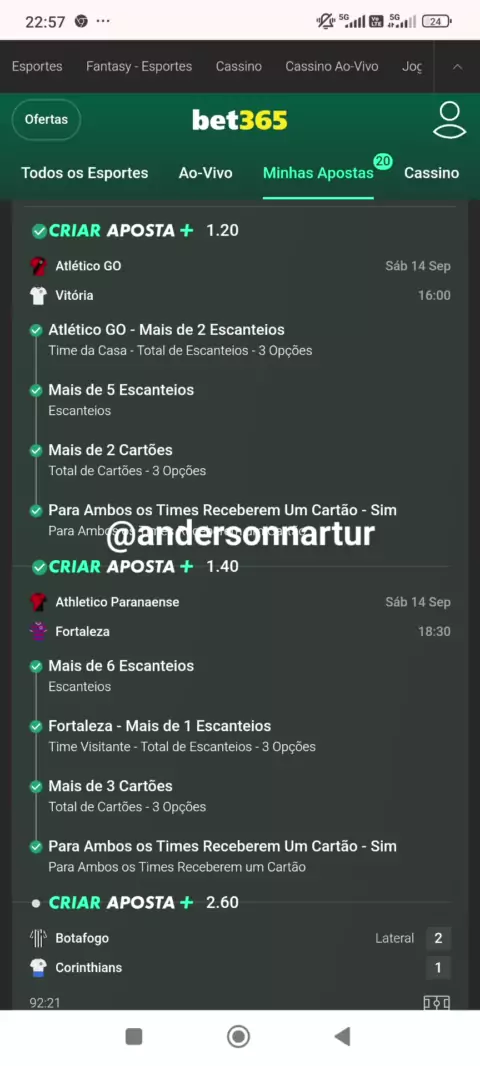
Task: Switch to Fantasy - Esportes
Action: (x=139, y=67)
